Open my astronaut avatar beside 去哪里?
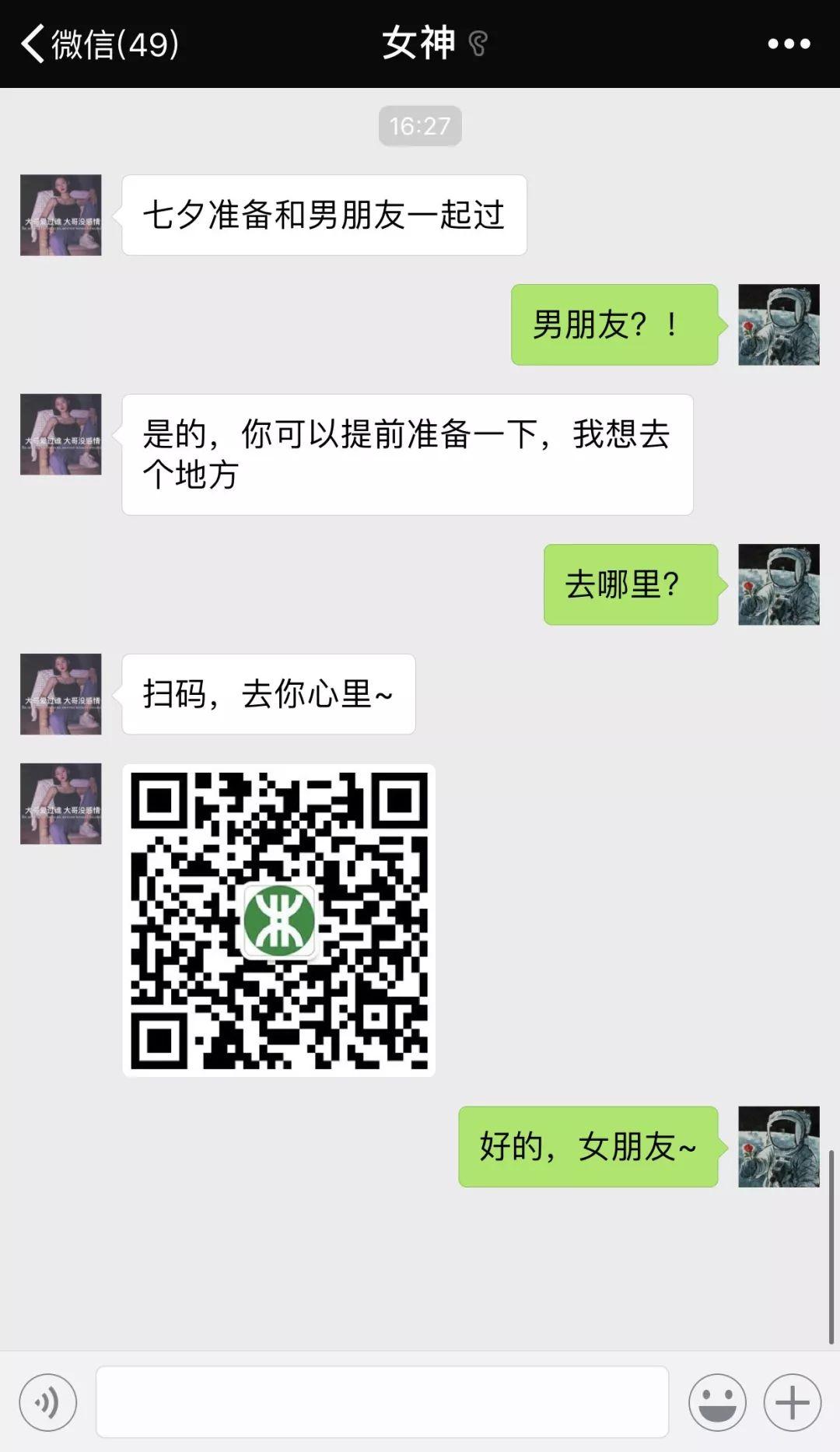The width and height of the screenshot is (840, 1452). pyautogui.click(x=779, y=584)
